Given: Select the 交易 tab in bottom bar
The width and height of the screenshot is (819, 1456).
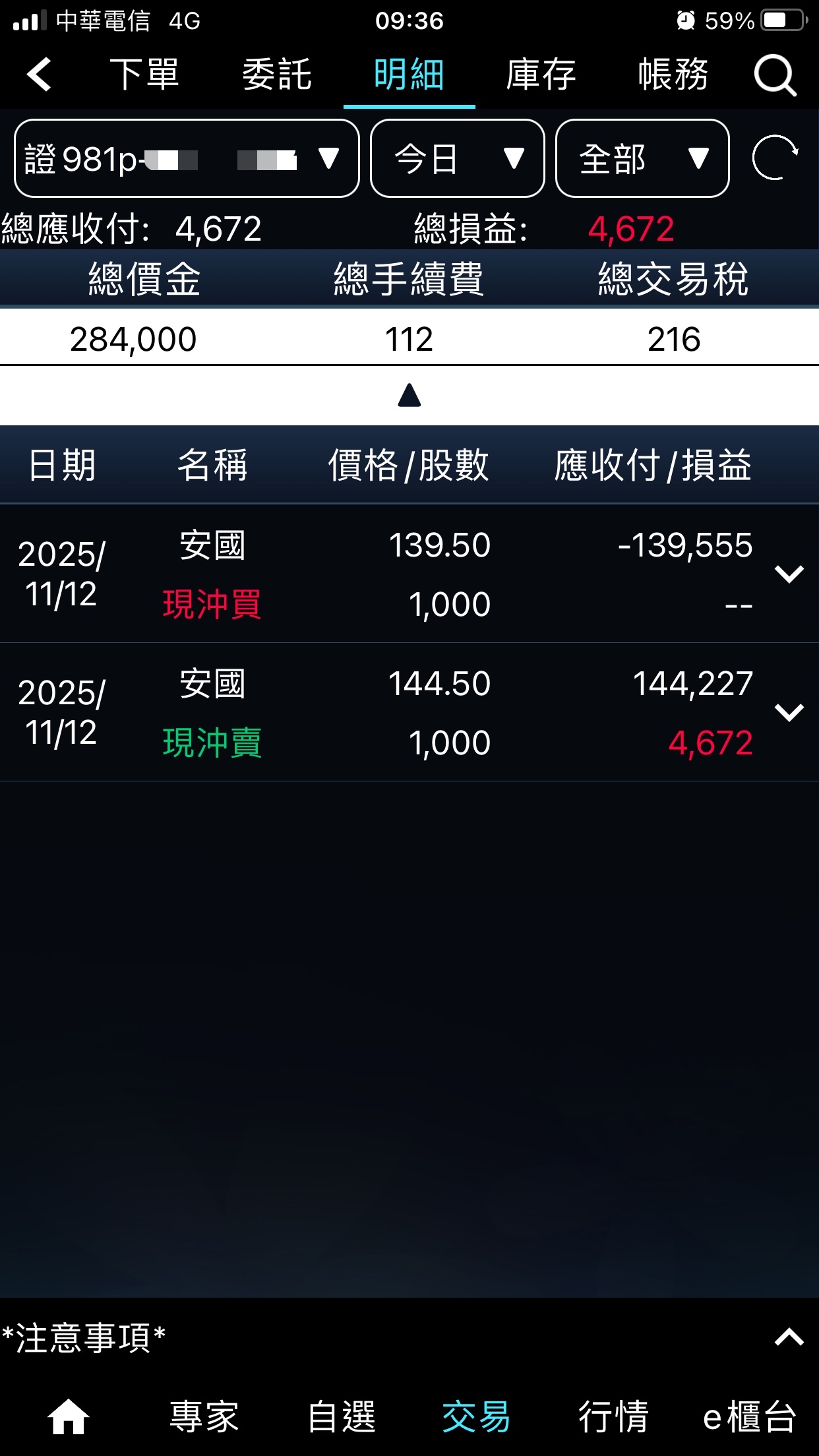Looking at the screenshot, I should [476, 1416].
